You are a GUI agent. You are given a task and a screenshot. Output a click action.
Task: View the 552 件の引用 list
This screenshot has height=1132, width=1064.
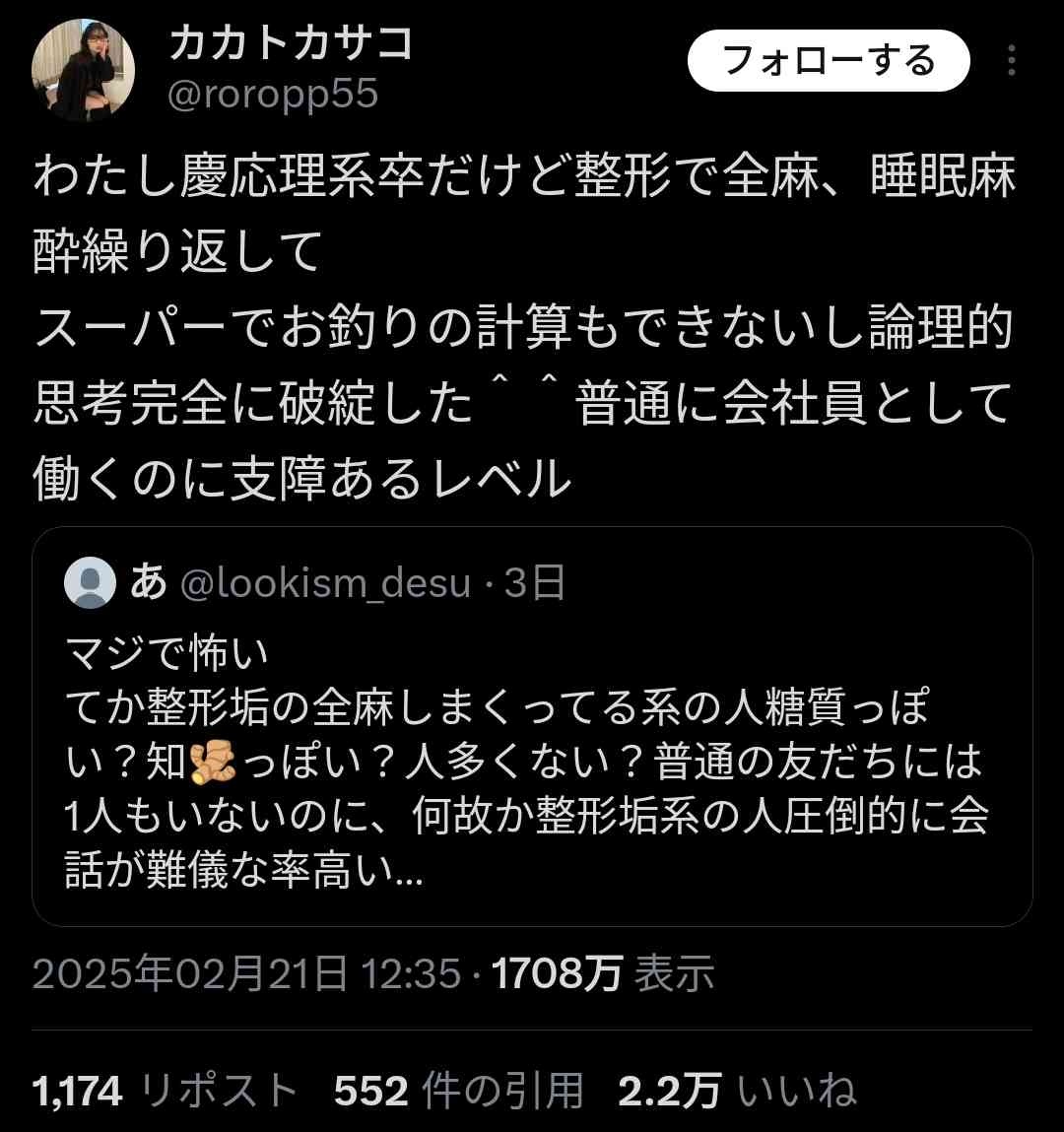pyautogui.click(x=459, y=1091)
